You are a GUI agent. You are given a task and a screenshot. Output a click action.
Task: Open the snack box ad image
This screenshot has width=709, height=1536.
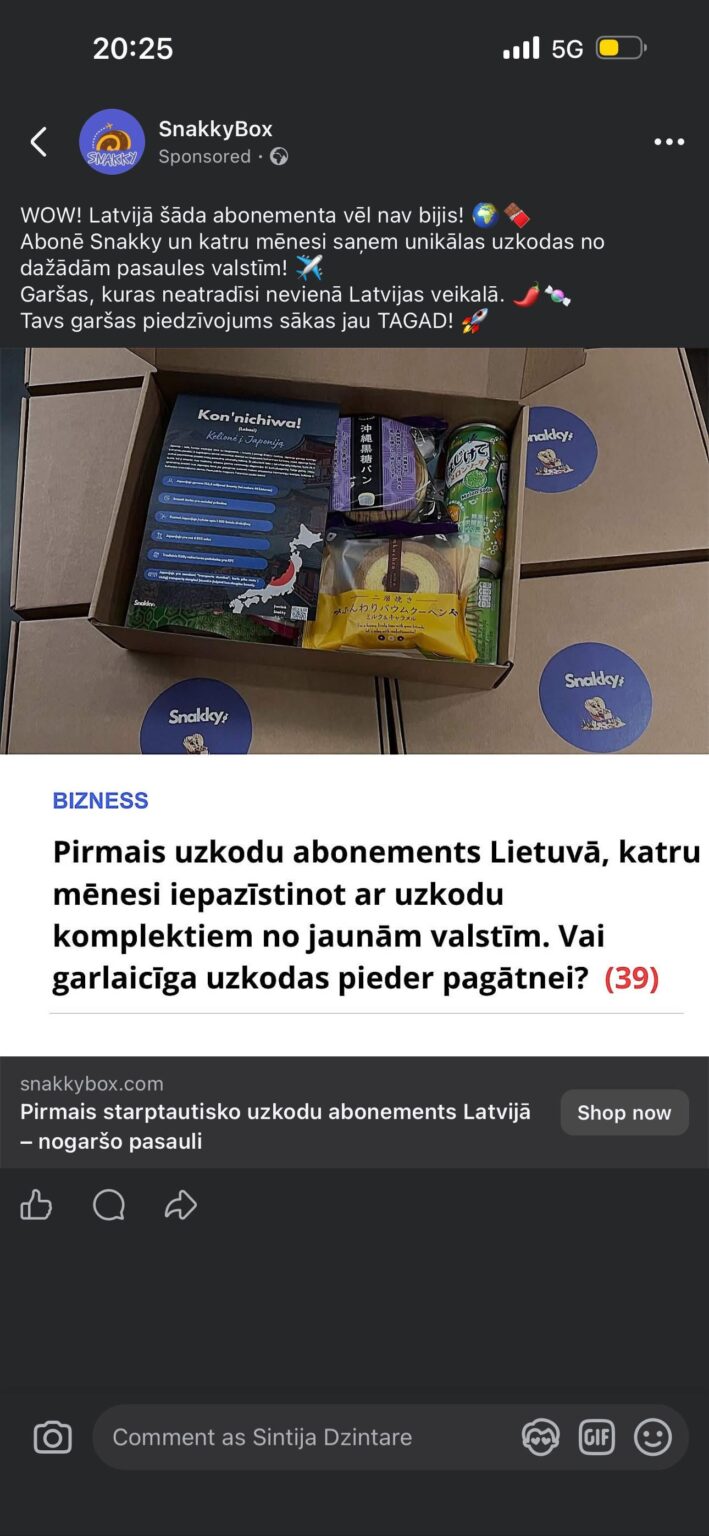pyautogui.click(x=354, y=550)
